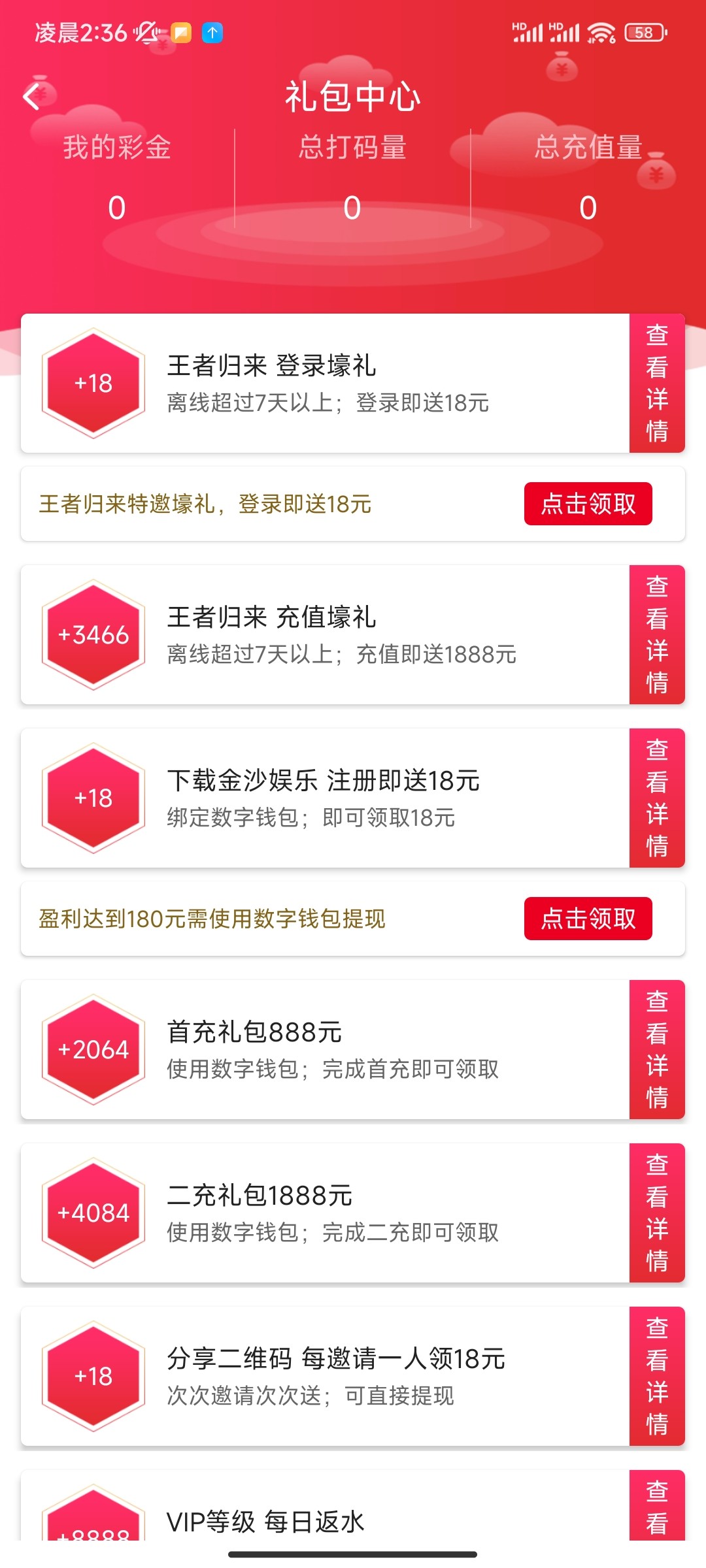This screenshot has height=1568, width=706.
Task: View details of 二充礼包1888元
Action: (656, 1213)
